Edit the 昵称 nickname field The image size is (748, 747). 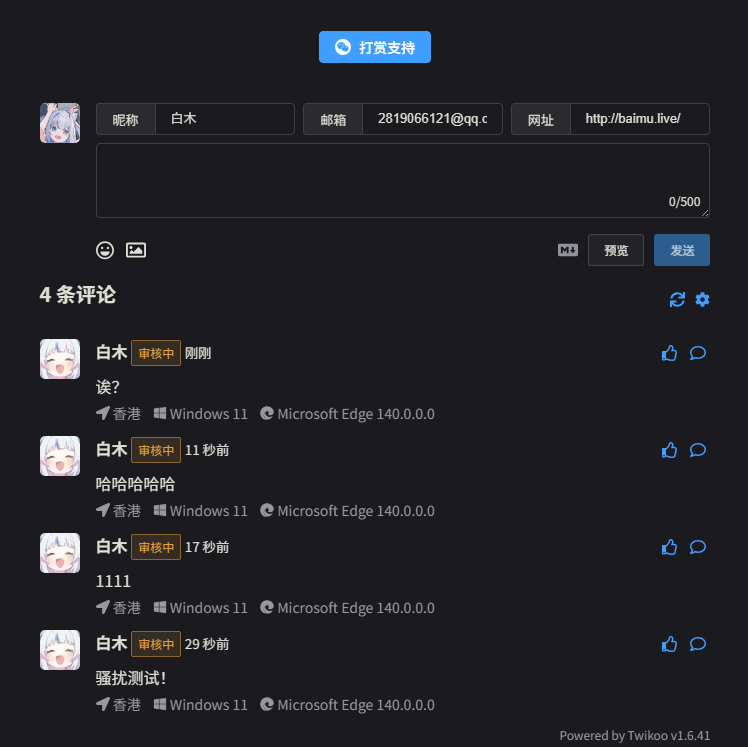pyautogui.click(x=224, y=119)
